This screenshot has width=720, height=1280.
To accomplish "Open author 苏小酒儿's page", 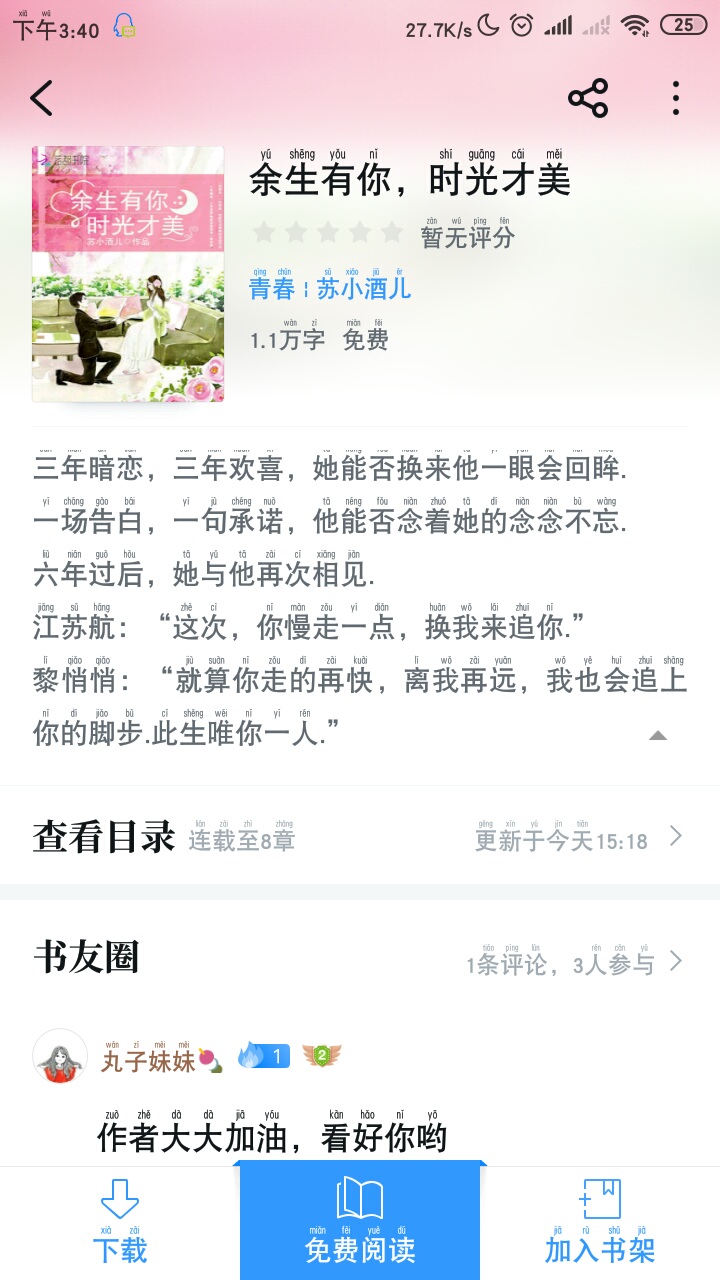I will [x=363, y=289].
